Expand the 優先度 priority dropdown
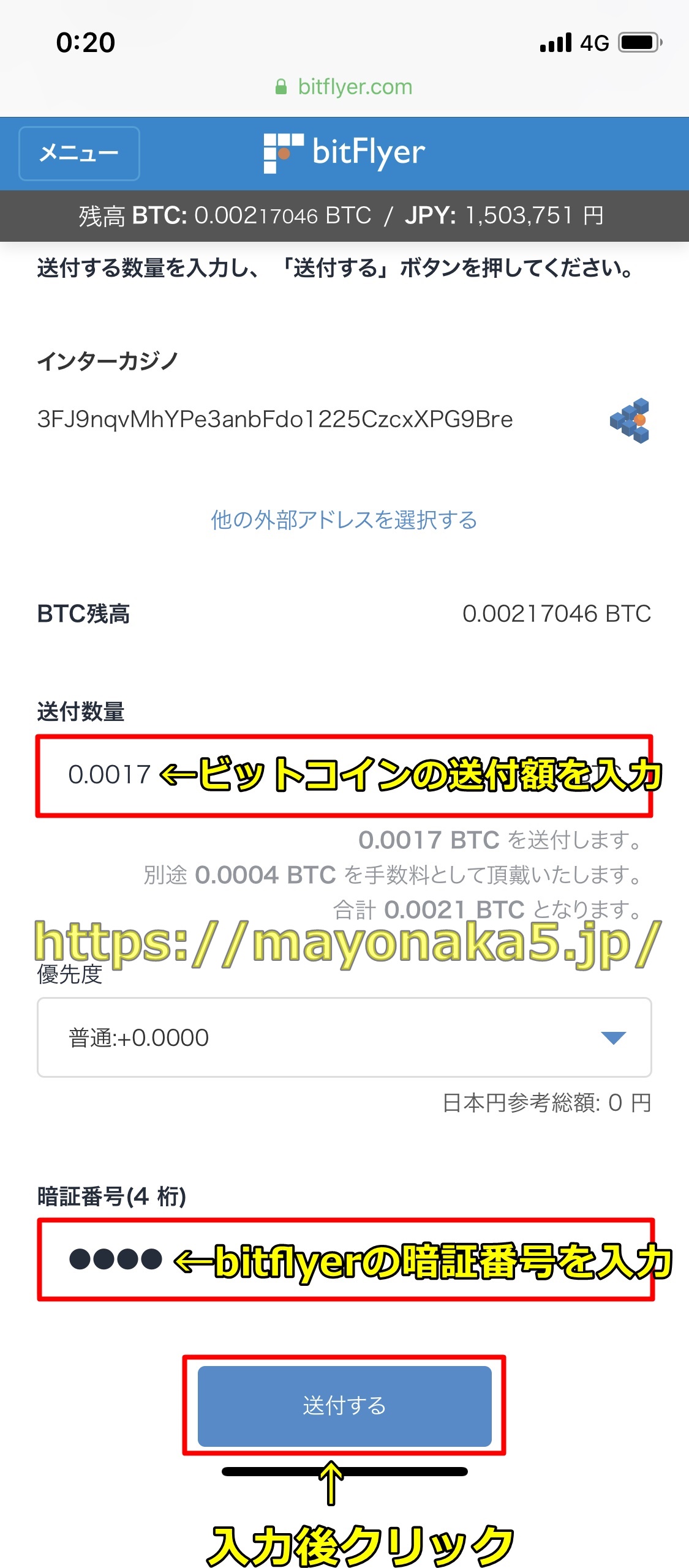689x1568 pixels. (x=344, y=1037)
